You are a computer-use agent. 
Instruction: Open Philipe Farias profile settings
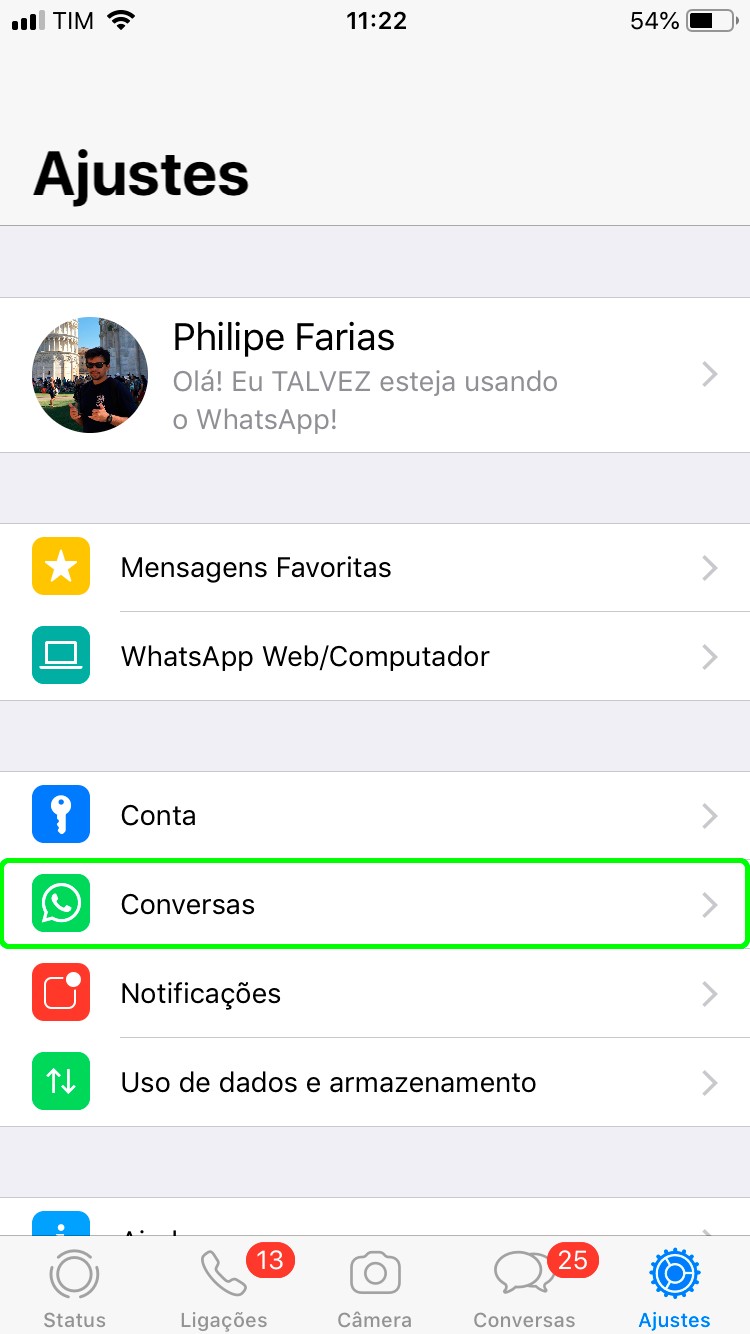(375, 375)
